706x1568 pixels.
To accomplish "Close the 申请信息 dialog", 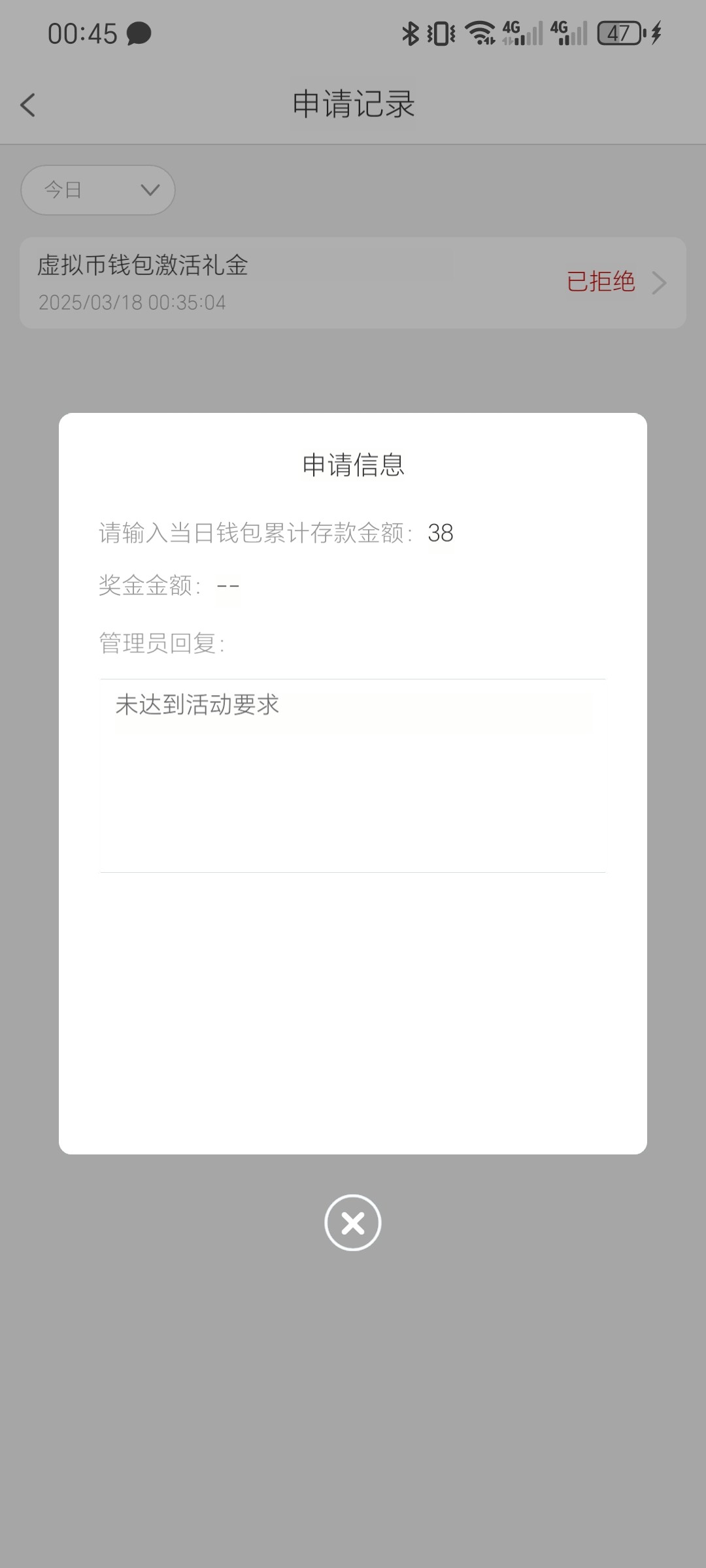I will pos(352,1222).
